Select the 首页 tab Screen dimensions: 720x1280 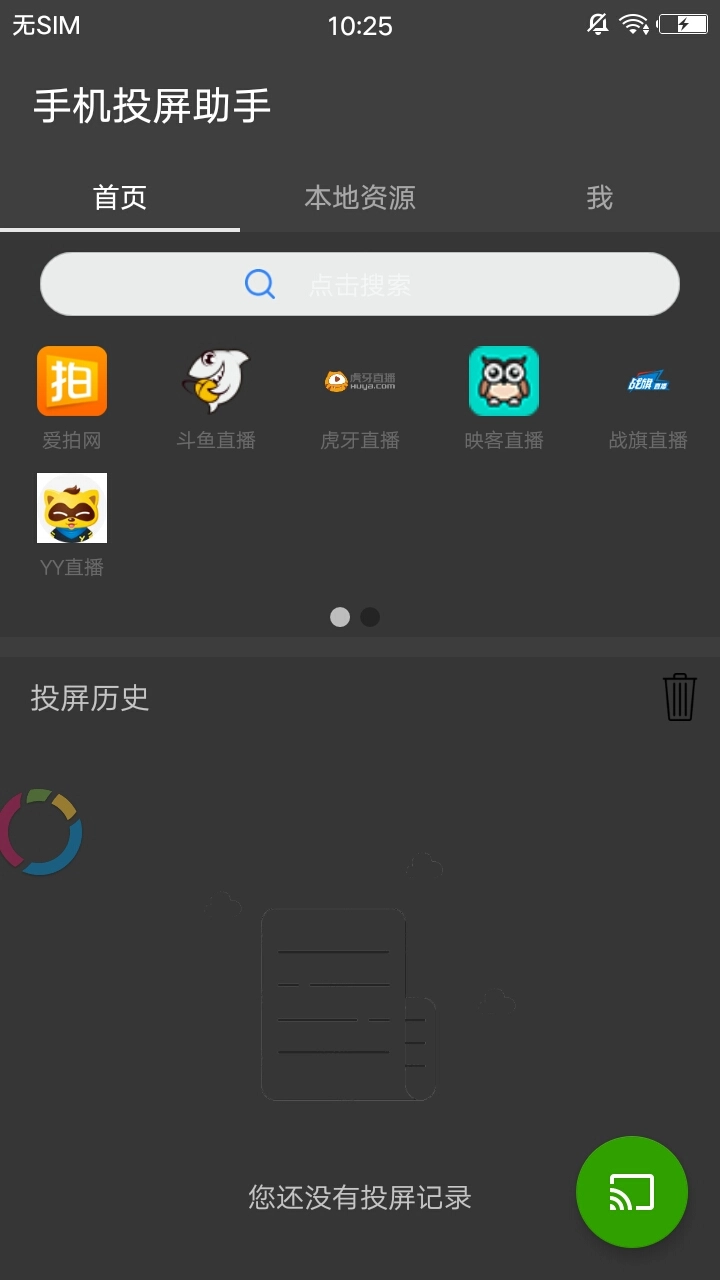tap(120, 198)
